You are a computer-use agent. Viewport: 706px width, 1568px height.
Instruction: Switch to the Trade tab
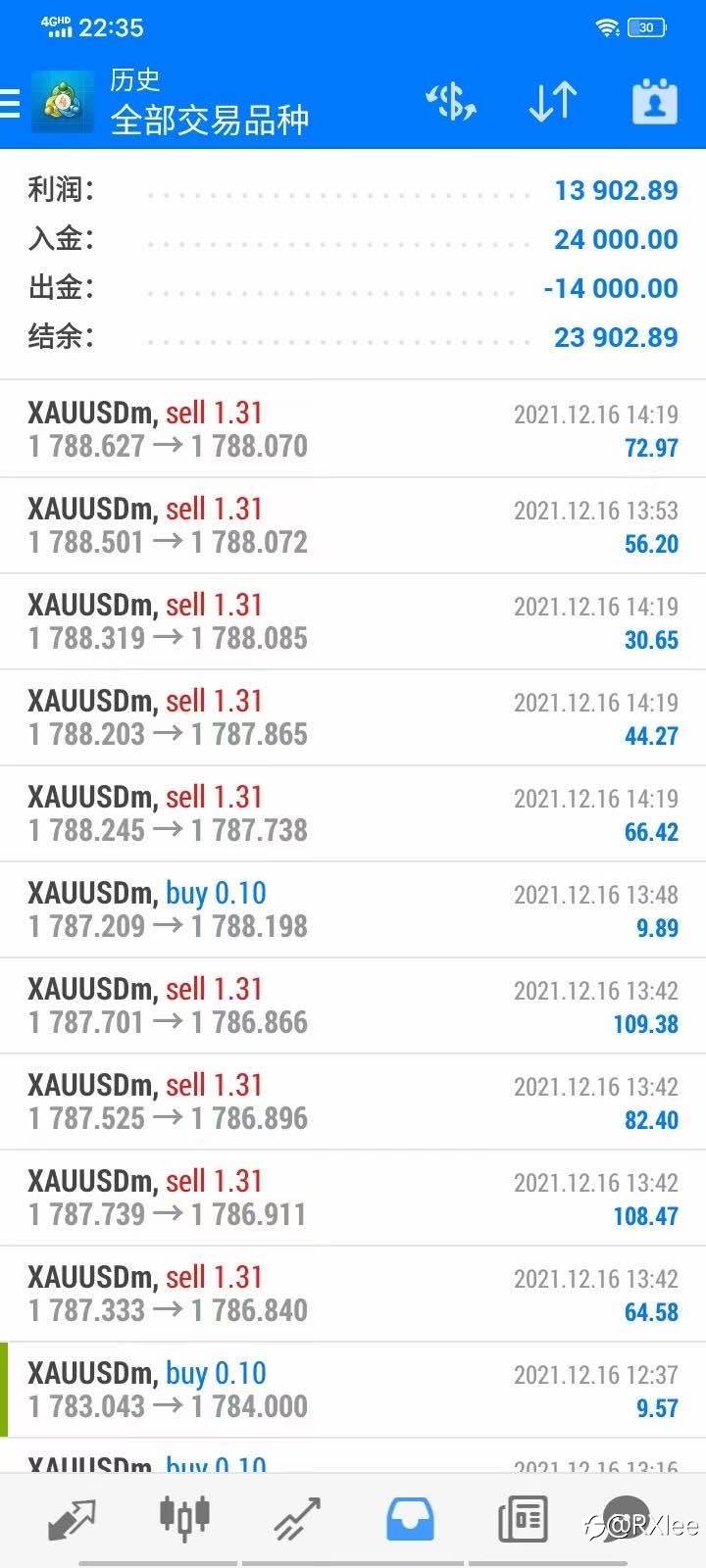coord(297,1519)
